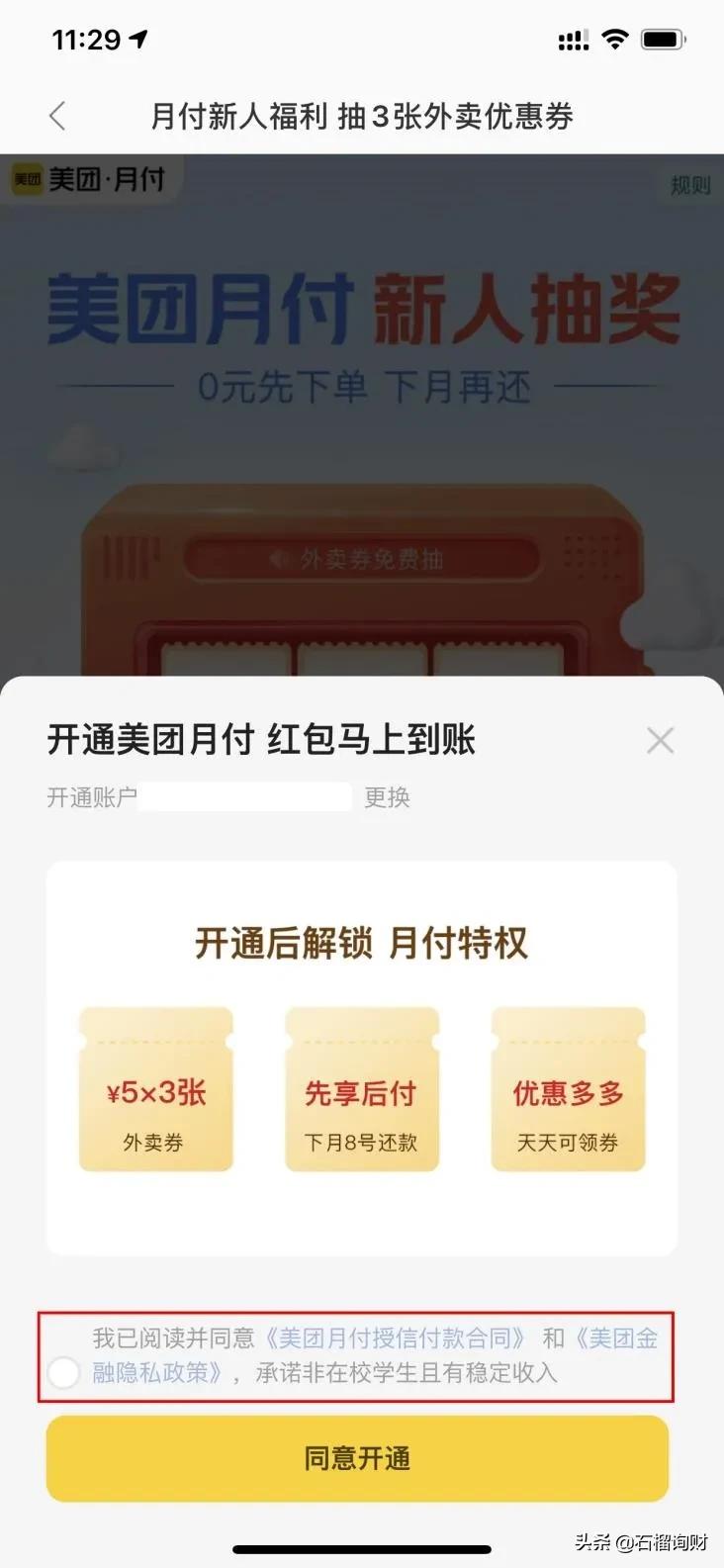Image resolution: width=724 pixels, height=1568 pixels.
Task: Tap the cellular signal icon
Action: (573, 40)
